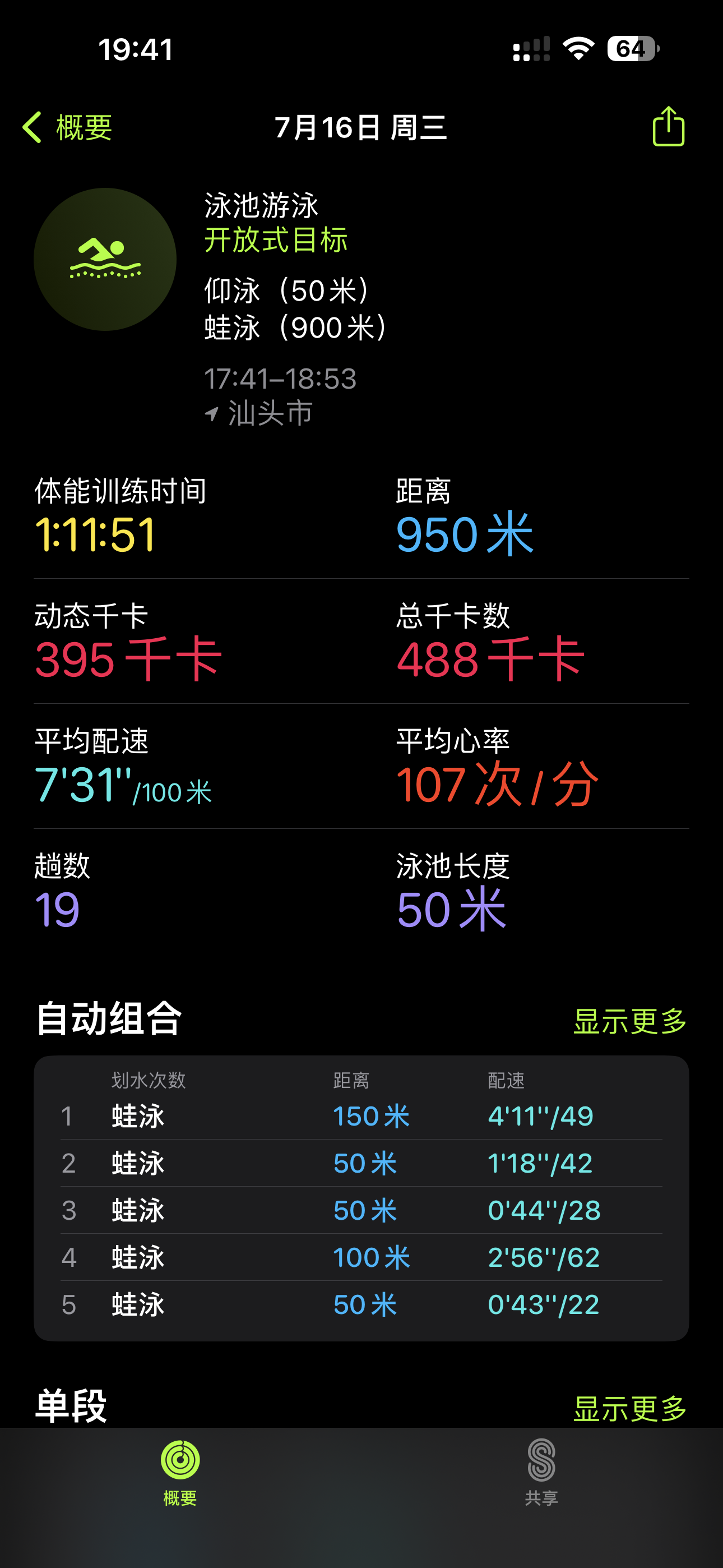This screenshot has height=1568, width=723.
Task: Select the 概要 bottom tab
Action: tap(180, 1472)
